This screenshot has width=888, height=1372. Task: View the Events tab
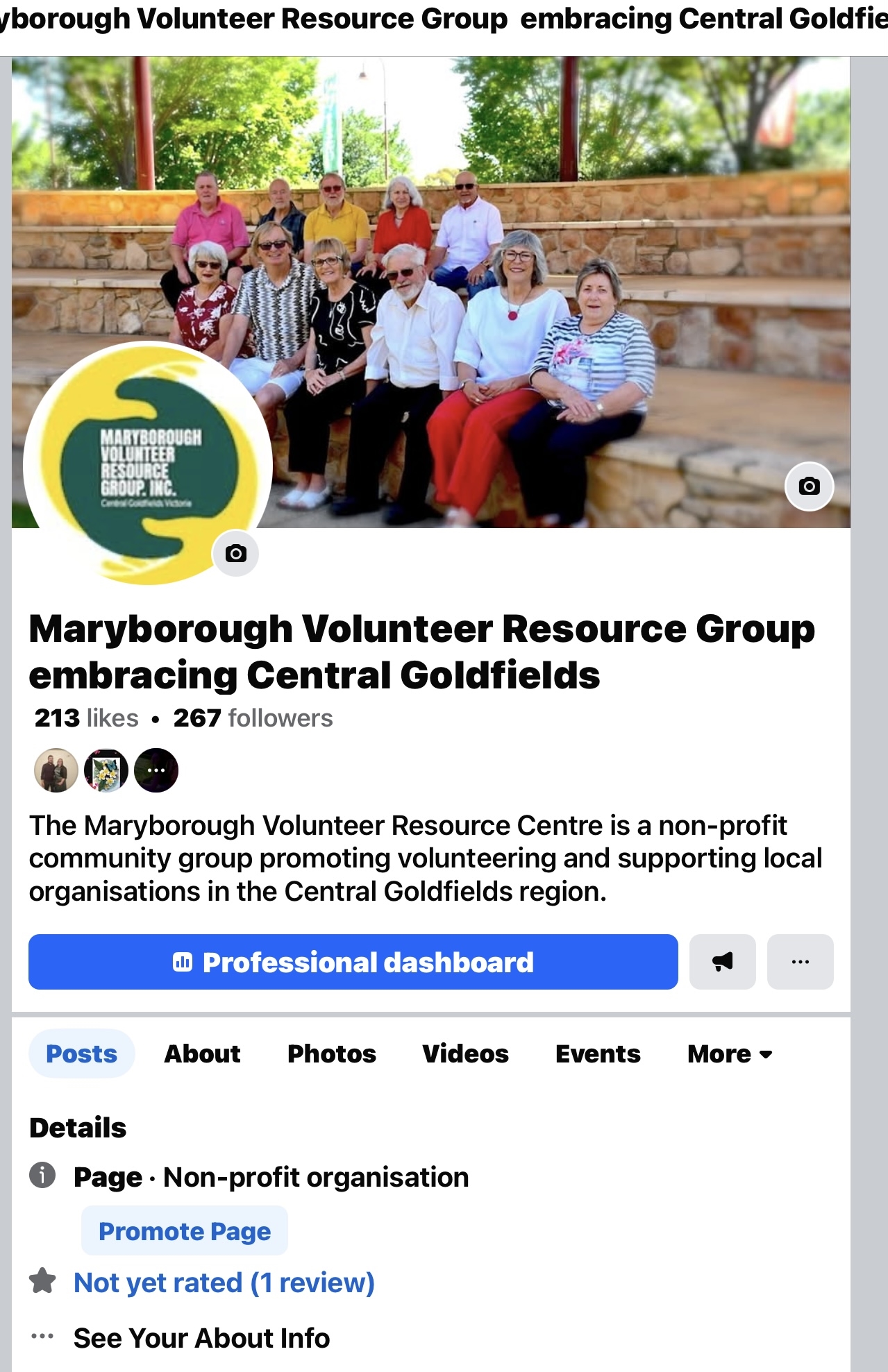(597, 1053)
